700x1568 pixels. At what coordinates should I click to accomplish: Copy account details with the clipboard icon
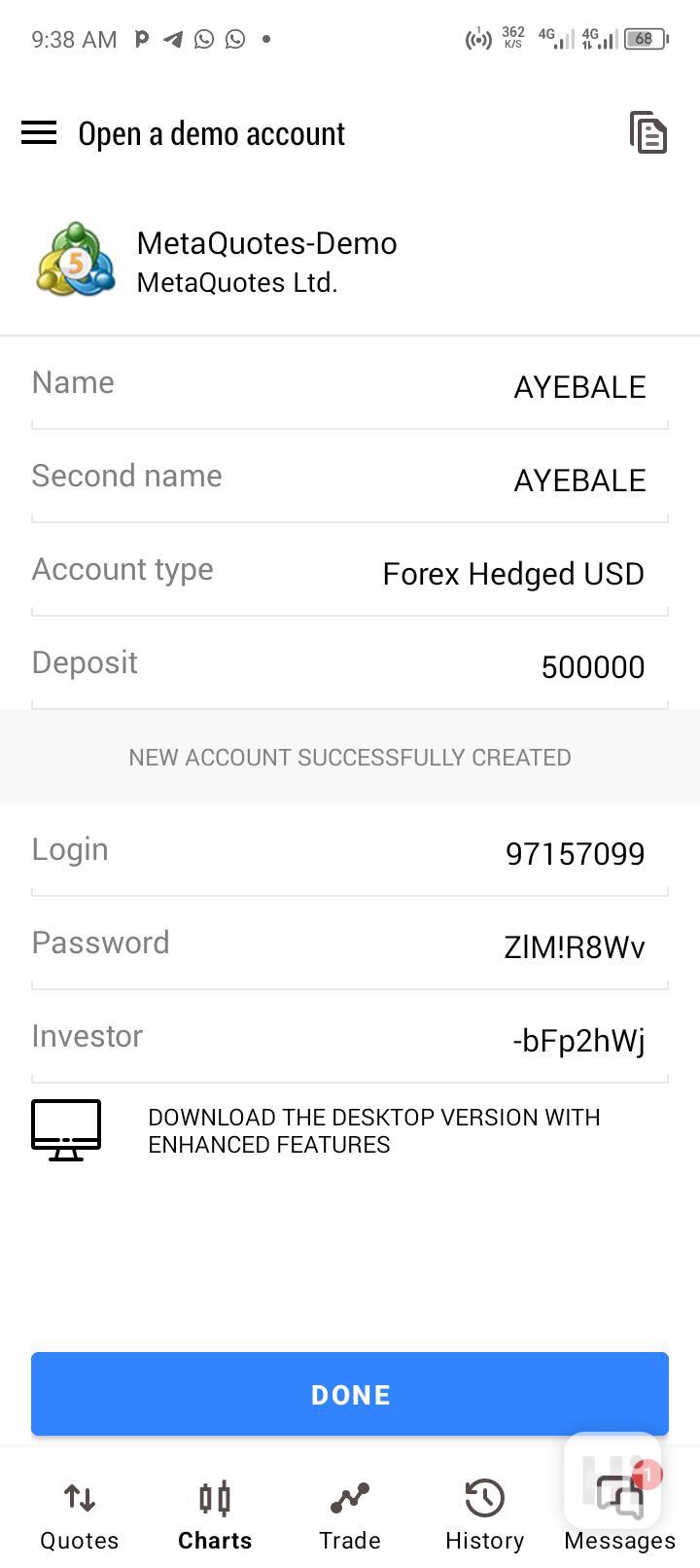[647, 133]
